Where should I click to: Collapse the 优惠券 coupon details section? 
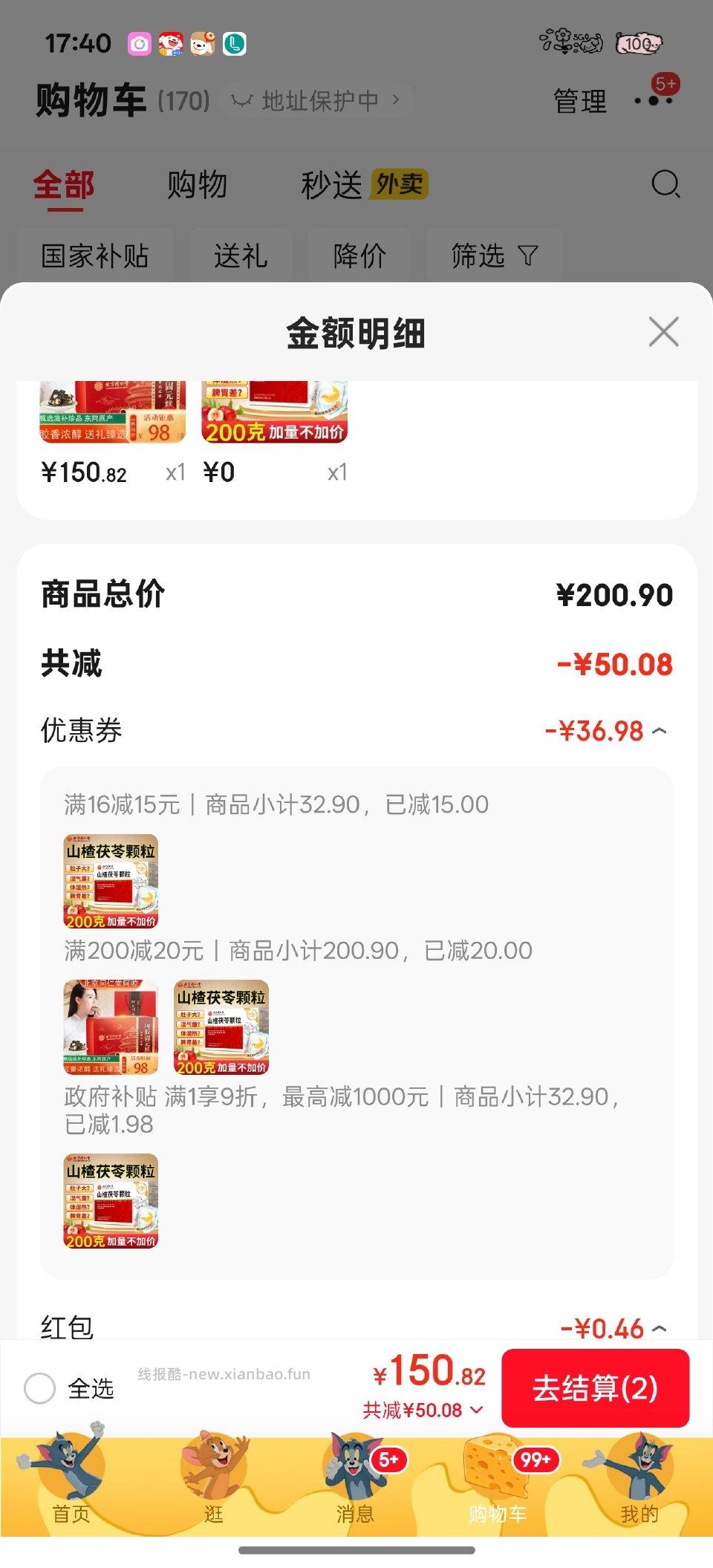click(x=659, y=730)
